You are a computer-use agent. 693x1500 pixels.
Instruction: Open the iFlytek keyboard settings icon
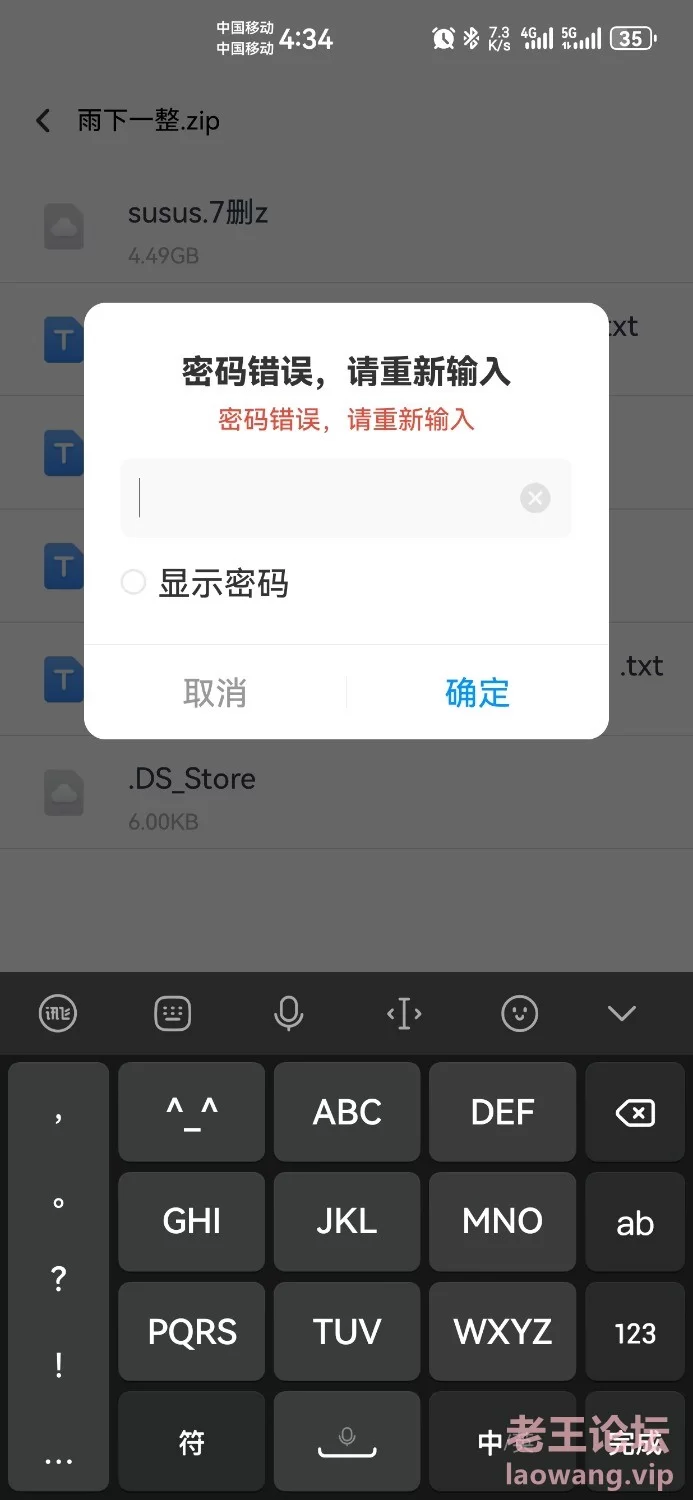(x=57, y=1014)
